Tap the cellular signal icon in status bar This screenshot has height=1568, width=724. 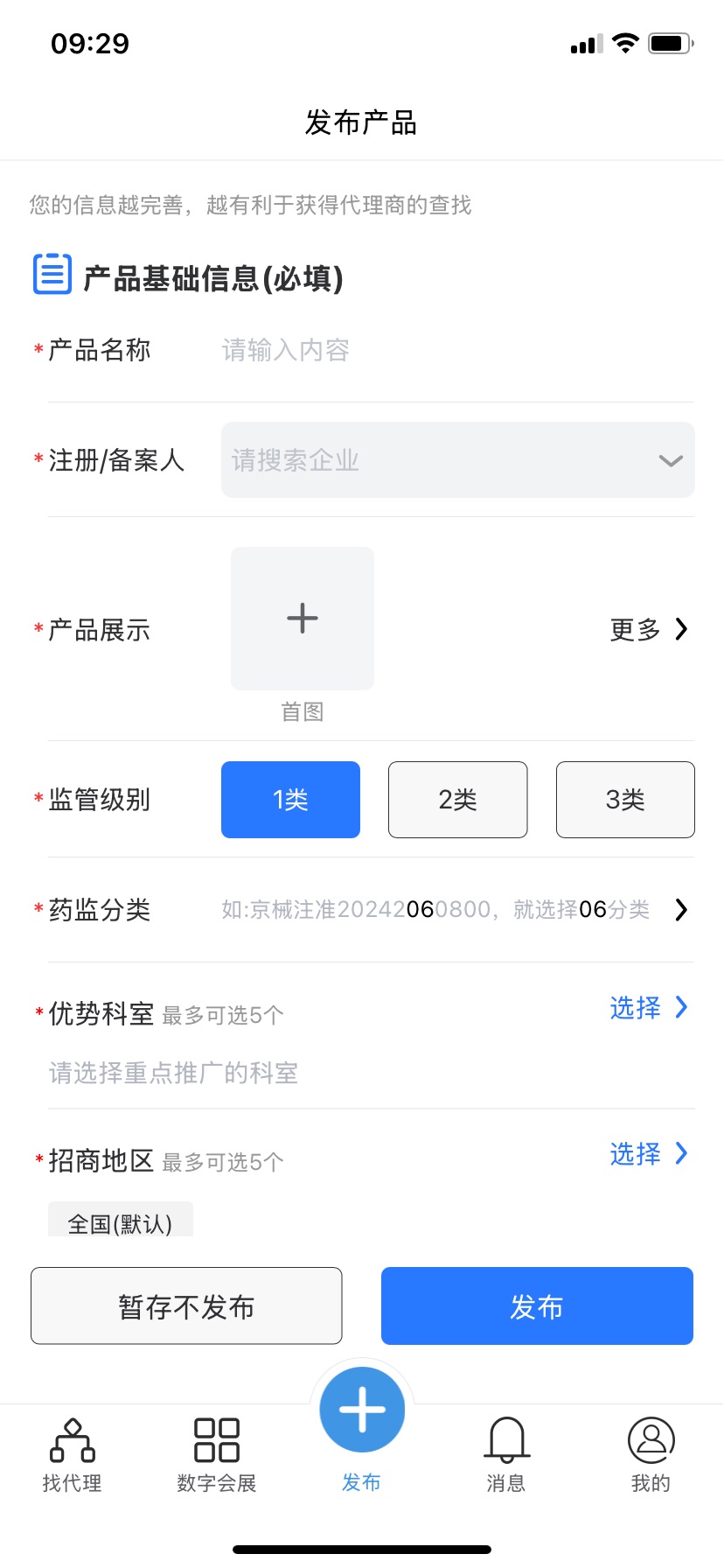click(x=584, y=43)
